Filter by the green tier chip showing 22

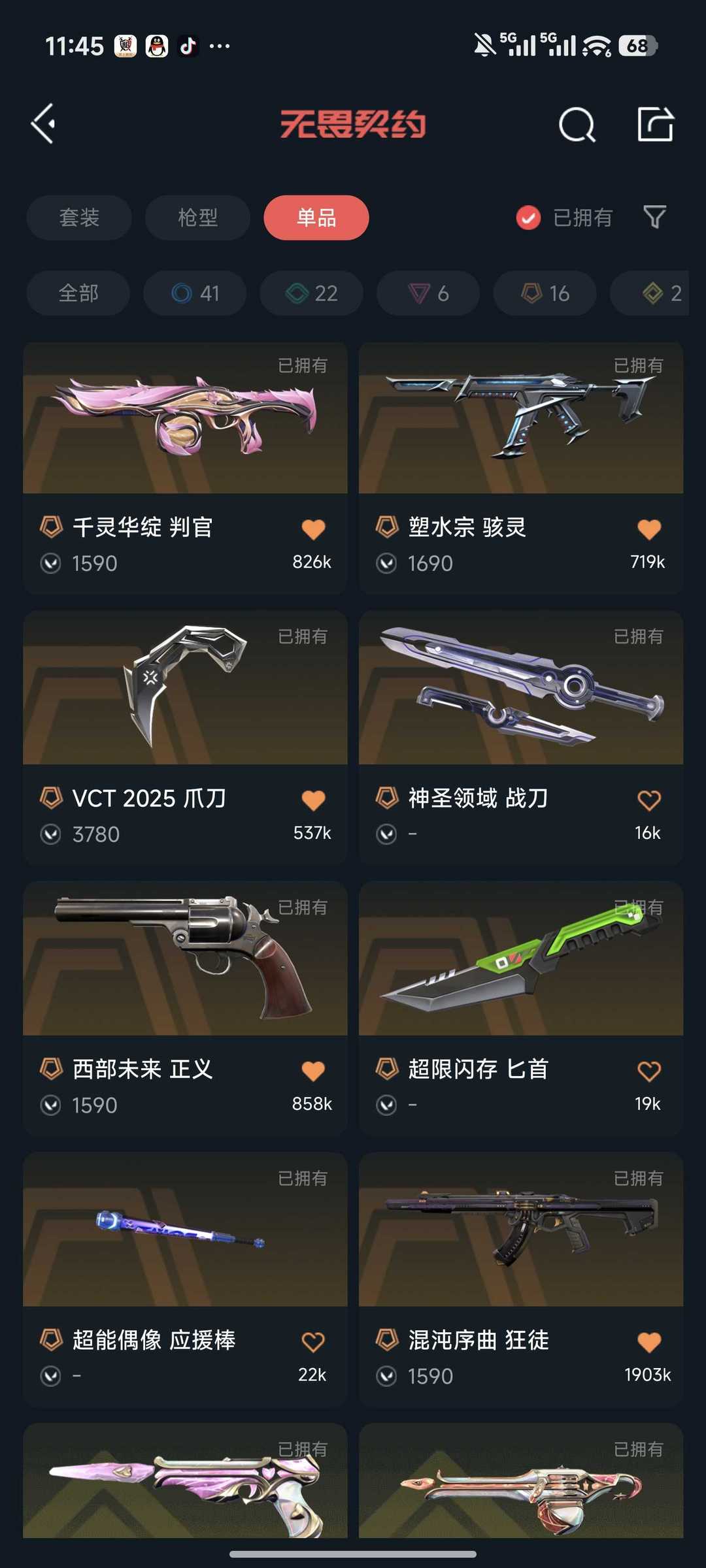pyautogui.click(x=312, y=293)
